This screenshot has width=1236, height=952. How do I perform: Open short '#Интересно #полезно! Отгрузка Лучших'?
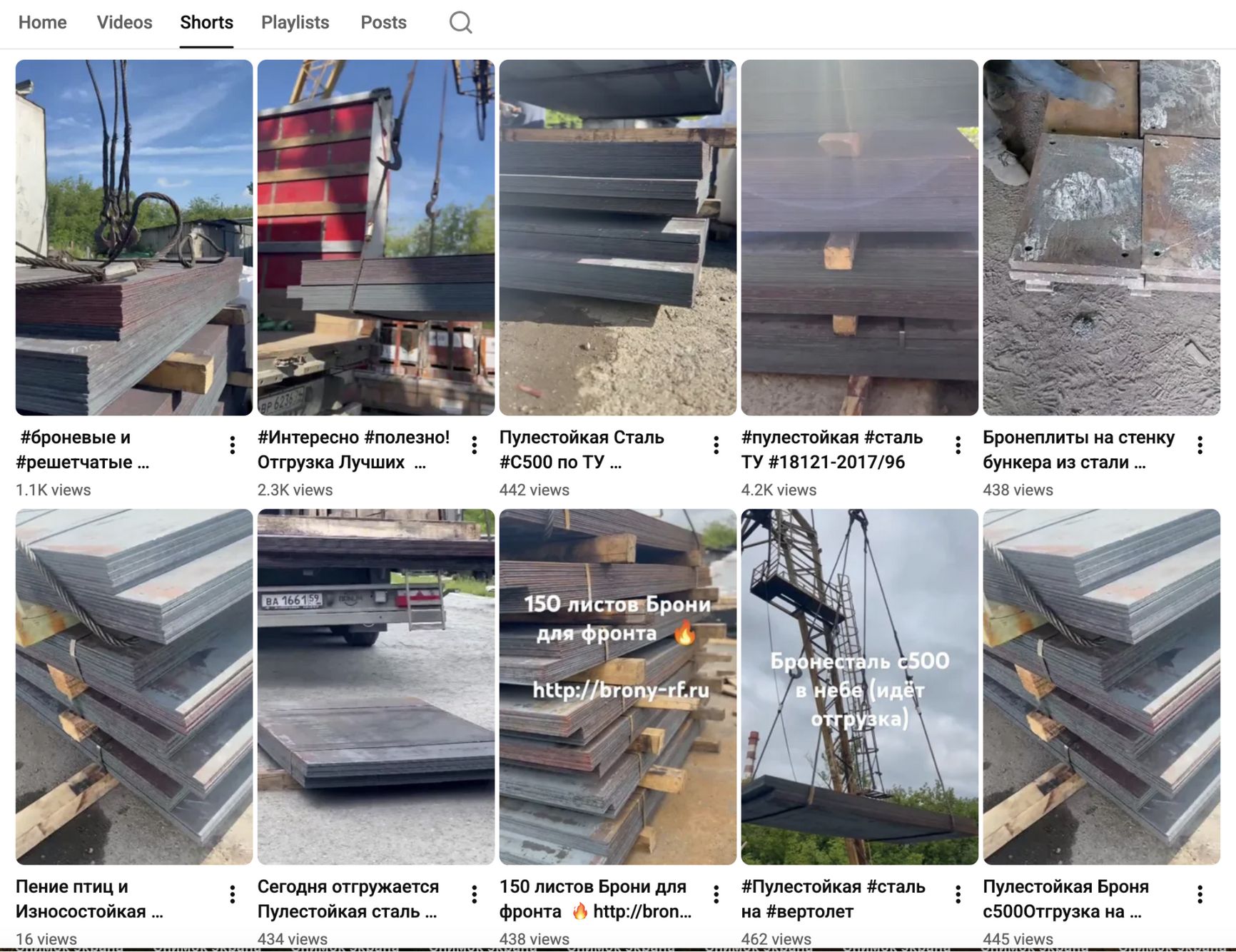375,238
